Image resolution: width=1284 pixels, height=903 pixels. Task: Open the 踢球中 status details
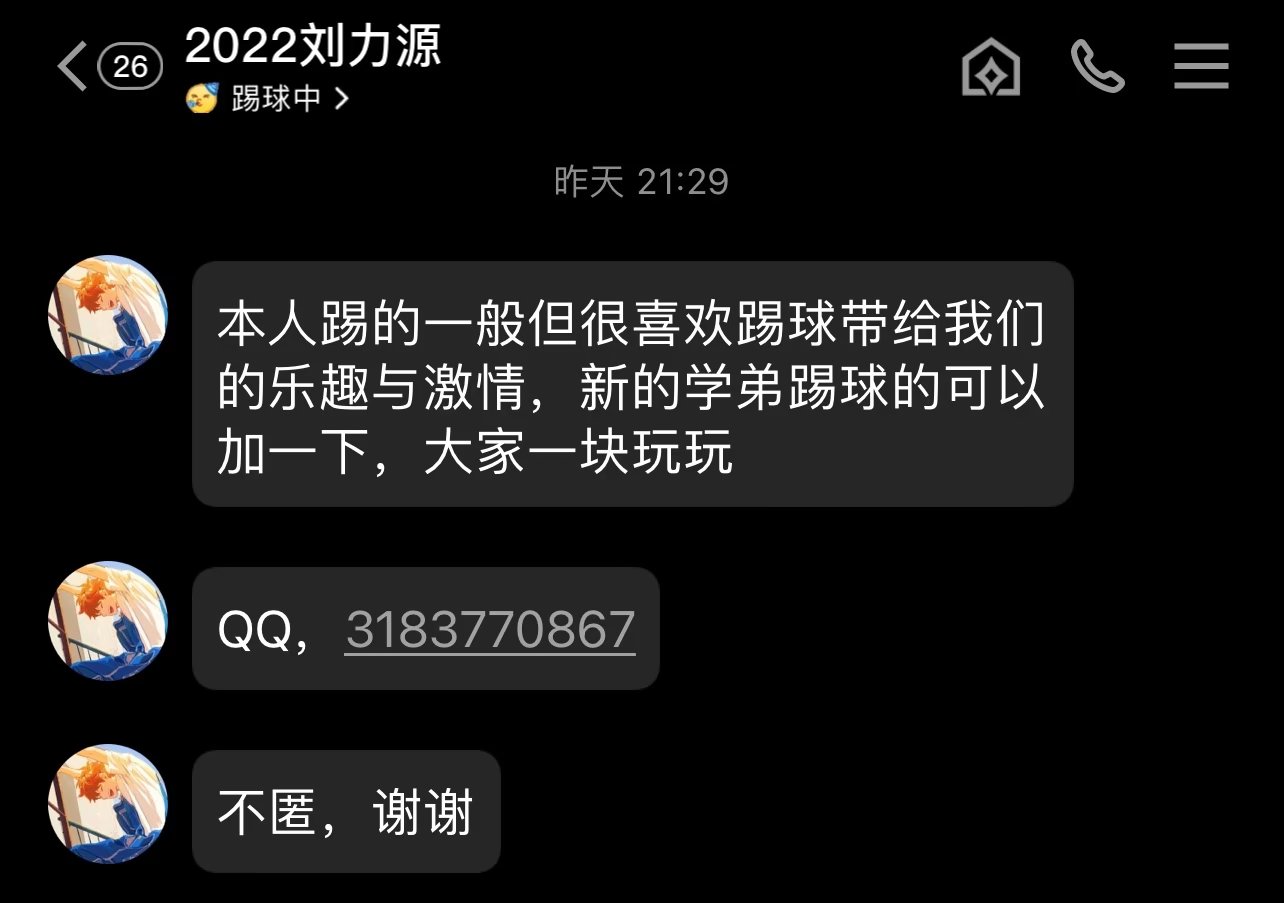tap(267, 98)
